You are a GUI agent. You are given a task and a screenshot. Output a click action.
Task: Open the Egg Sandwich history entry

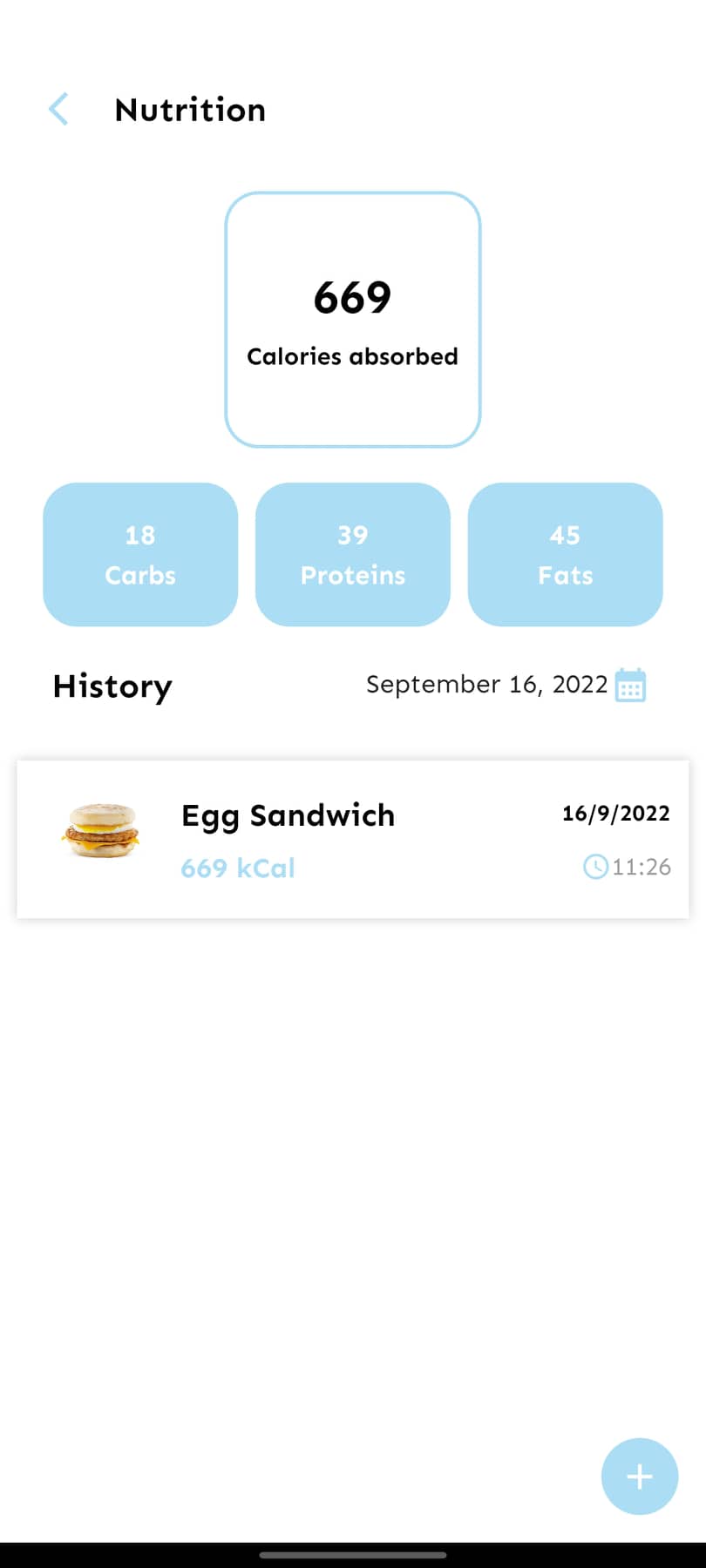[352, 839]
